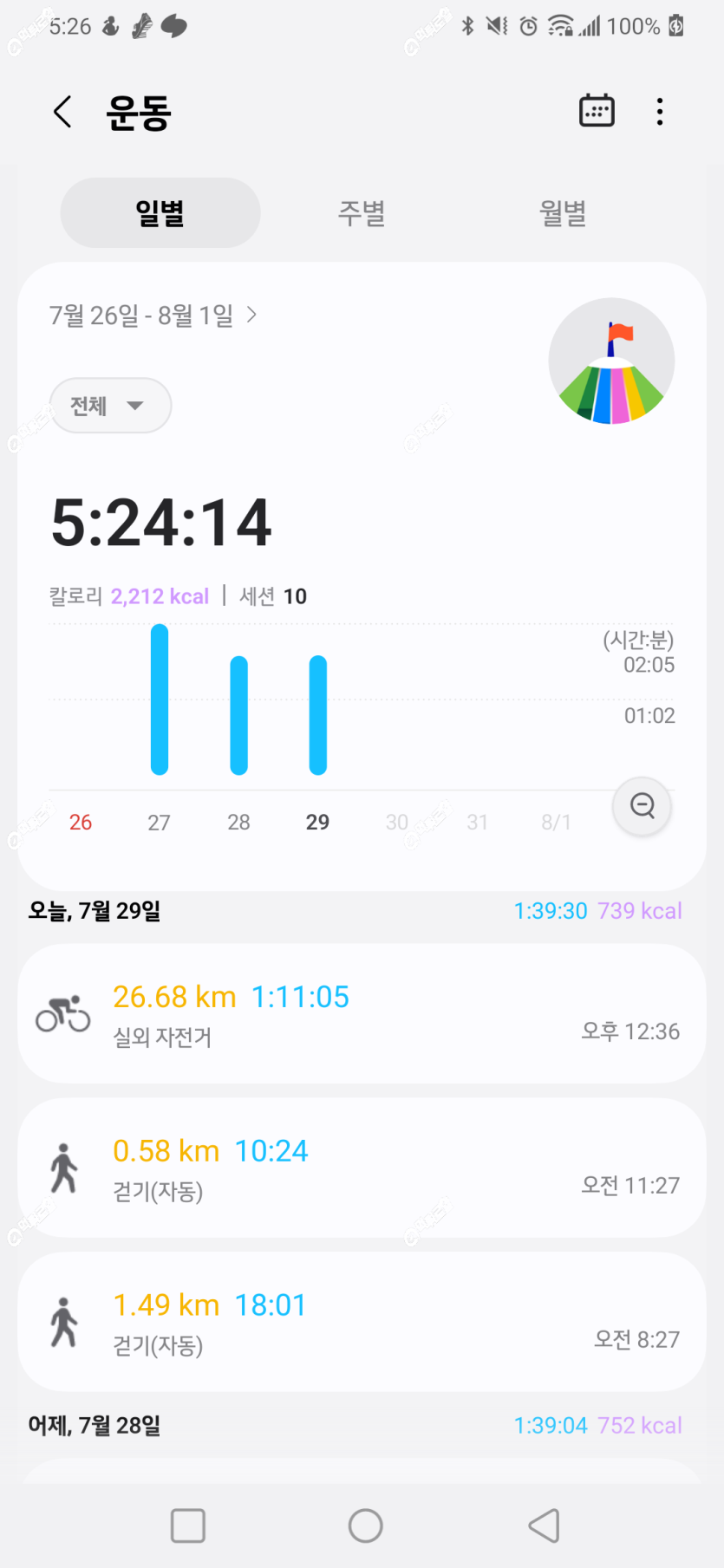This screenshot has width=724, height=1568.
Task: Select the bar for day 27
Action: pos(160,699)
